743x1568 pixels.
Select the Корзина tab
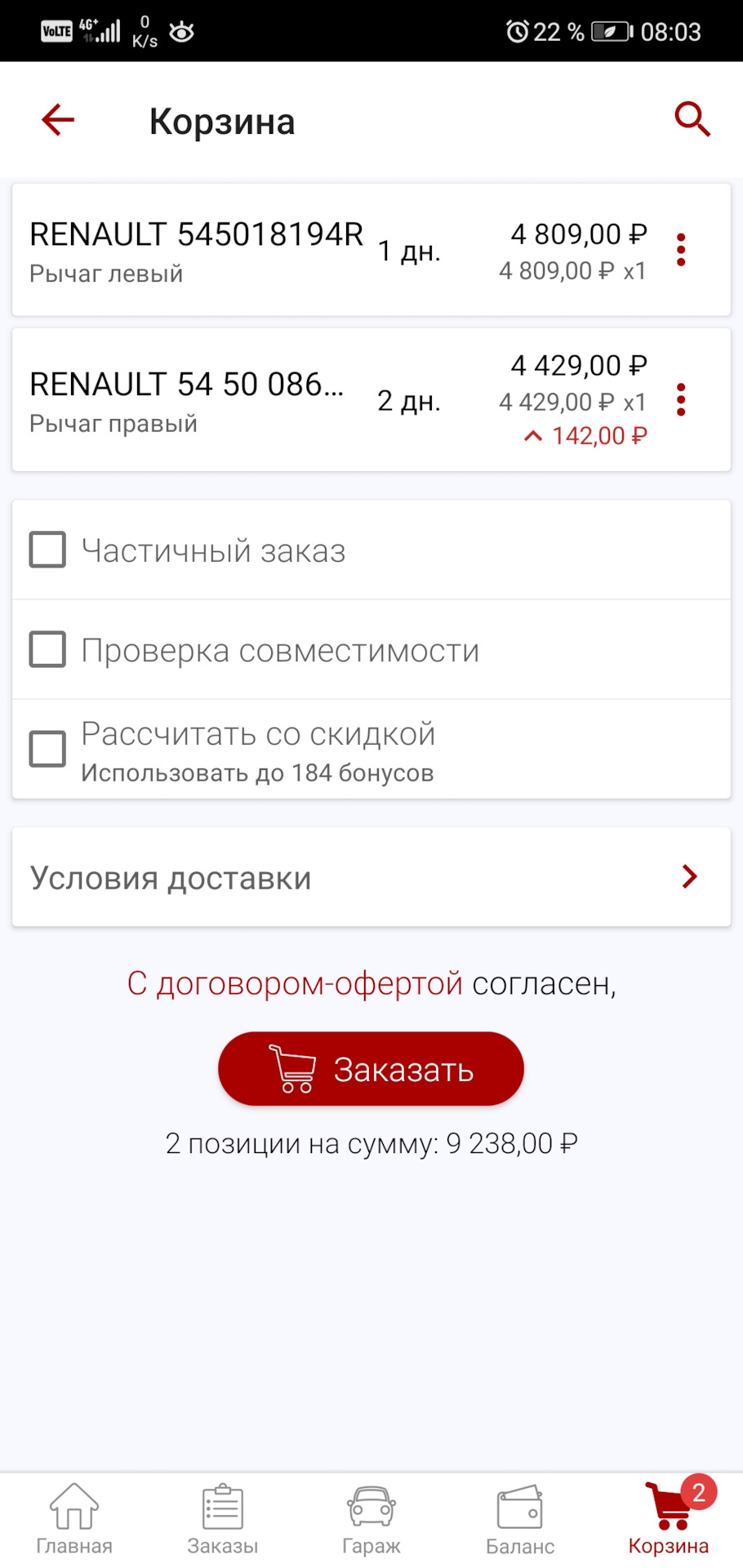coord(669,1519)
